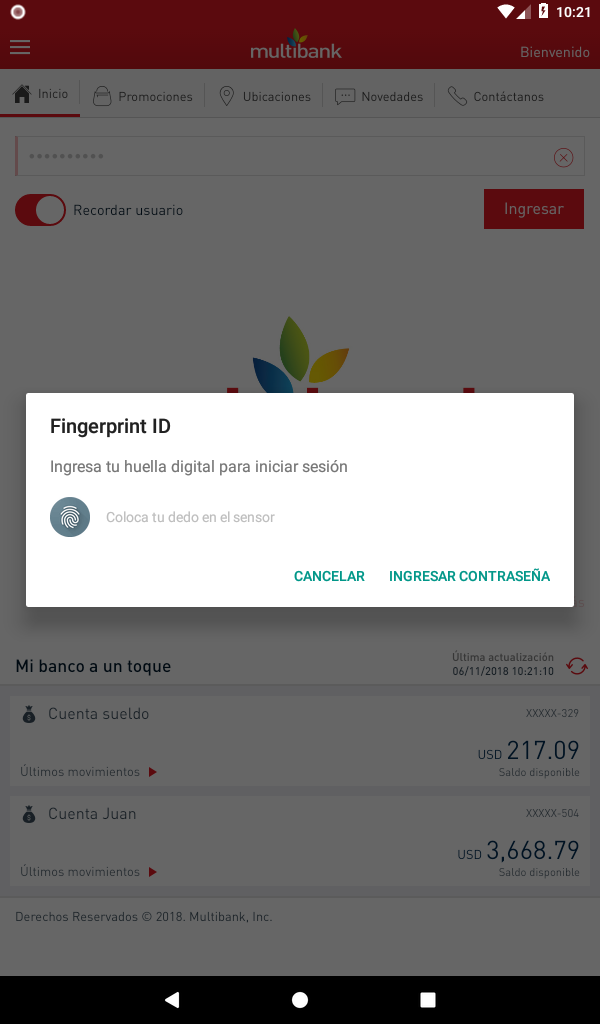Go to the Android home screen

[x=300, y=999]
